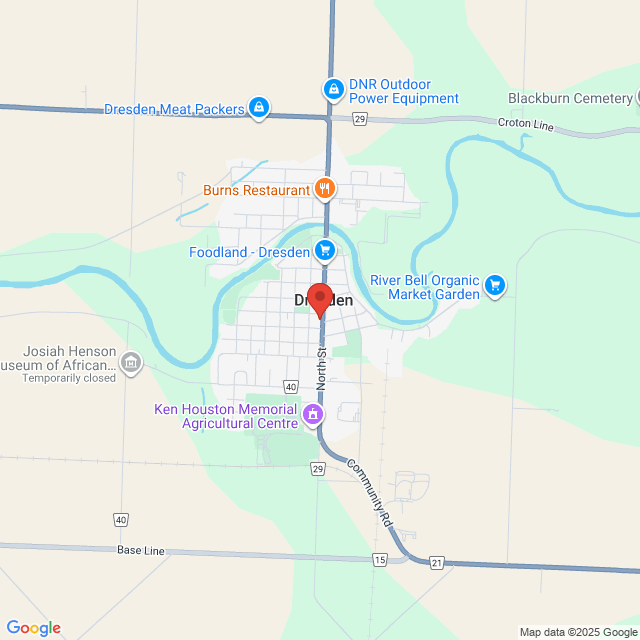Select the Blackburn Cemetery marker

tap(636, 98)
